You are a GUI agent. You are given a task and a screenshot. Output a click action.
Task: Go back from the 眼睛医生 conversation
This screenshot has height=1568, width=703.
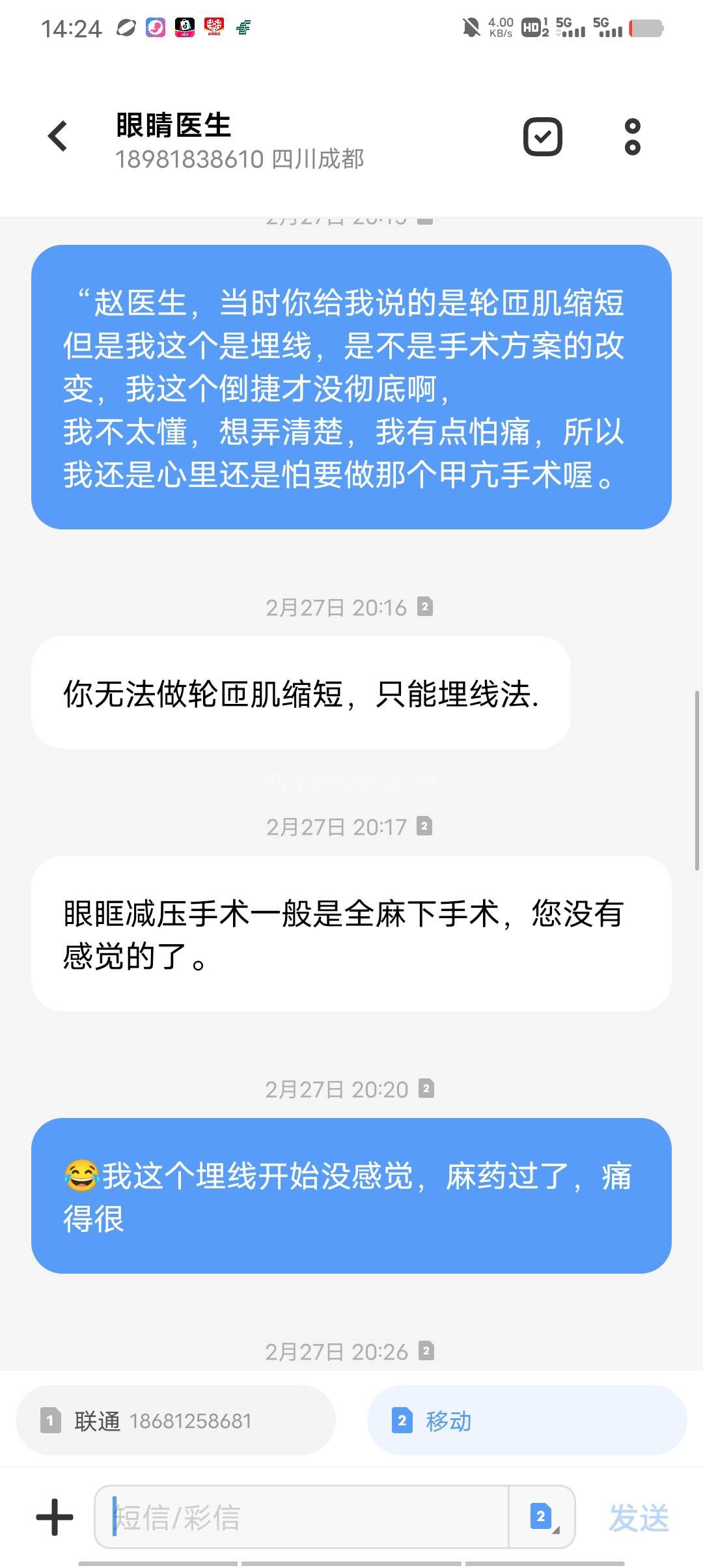(x=58, y=136)
